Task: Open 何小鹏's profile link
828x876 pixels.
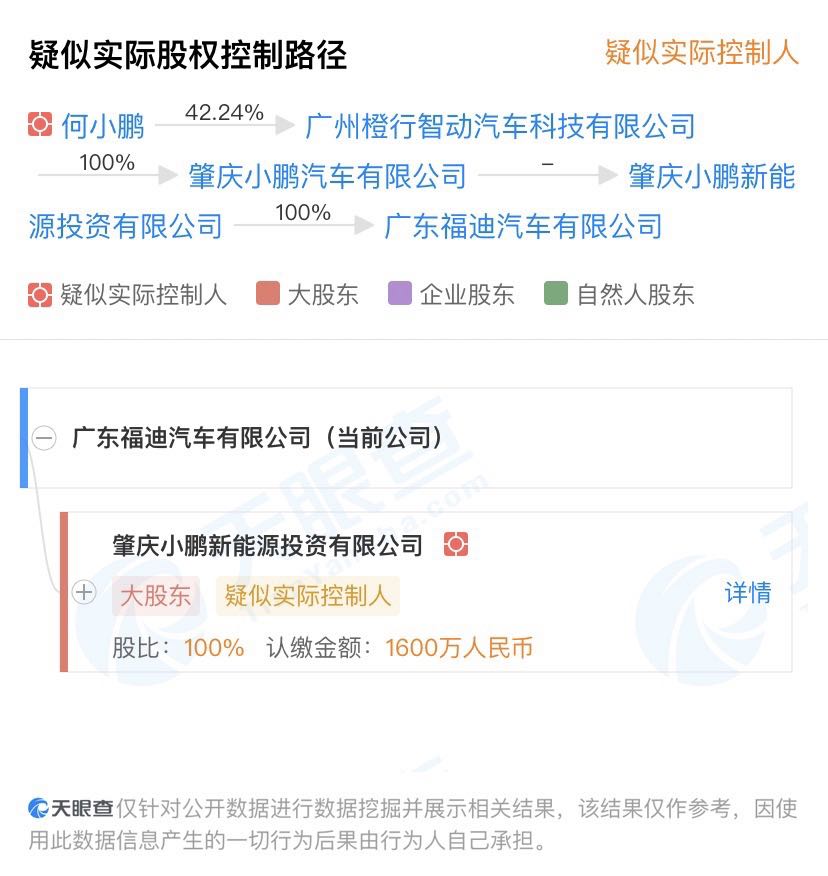Action: [103, 126]
